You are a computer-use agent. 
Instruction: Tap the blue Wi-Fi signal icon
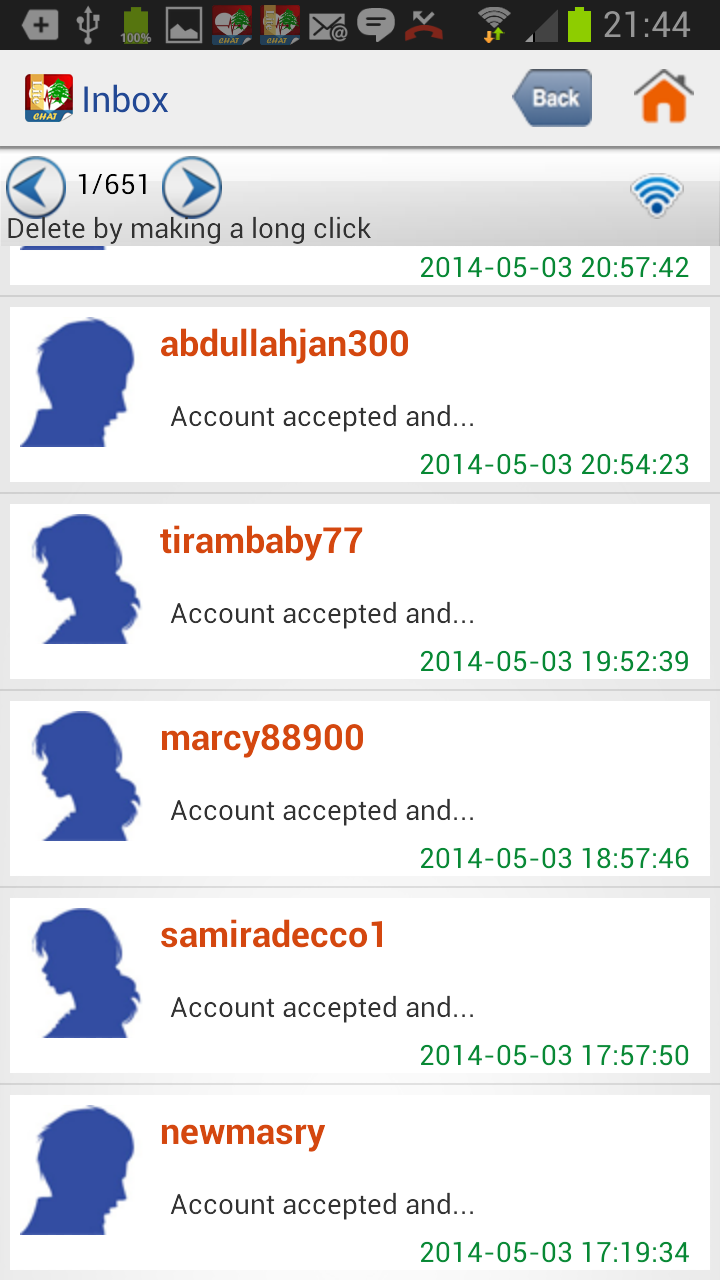pyautogui.click(x=657, y=196)
